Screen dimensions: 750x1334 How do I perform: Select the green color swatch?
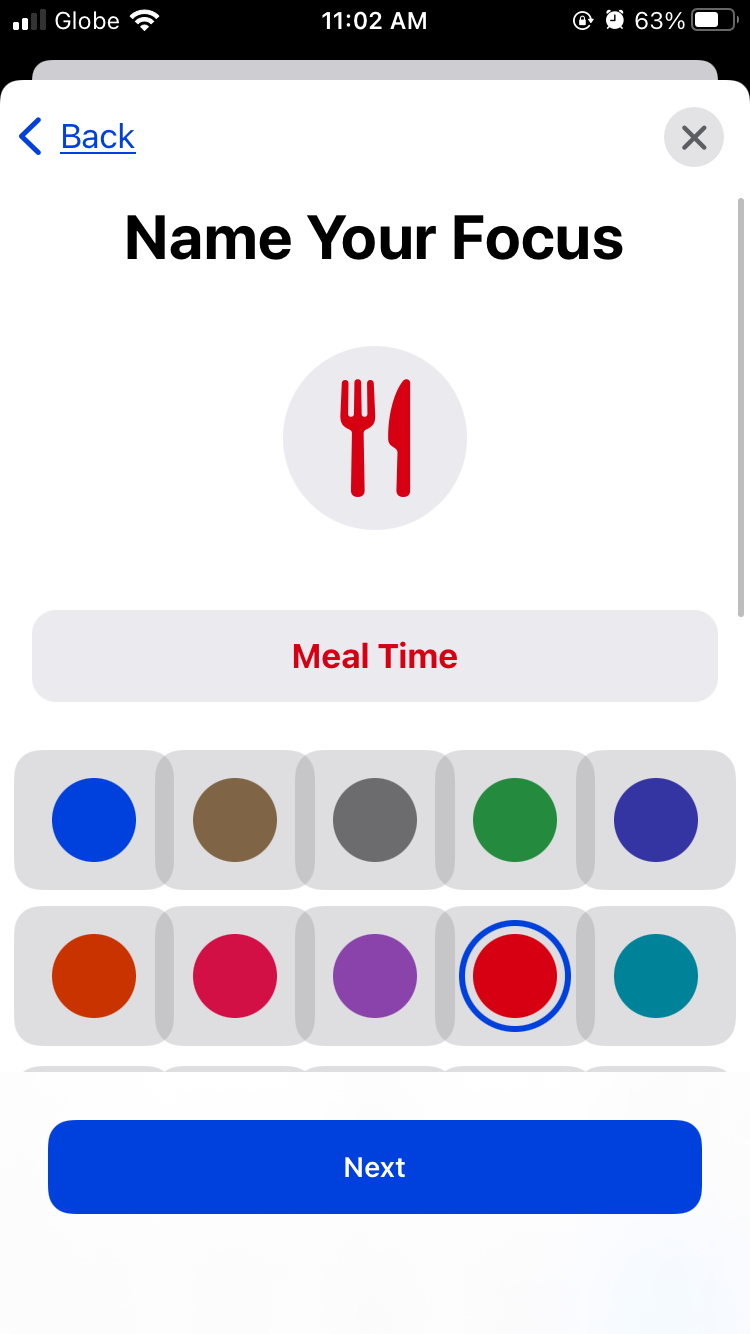coord(515,820)
